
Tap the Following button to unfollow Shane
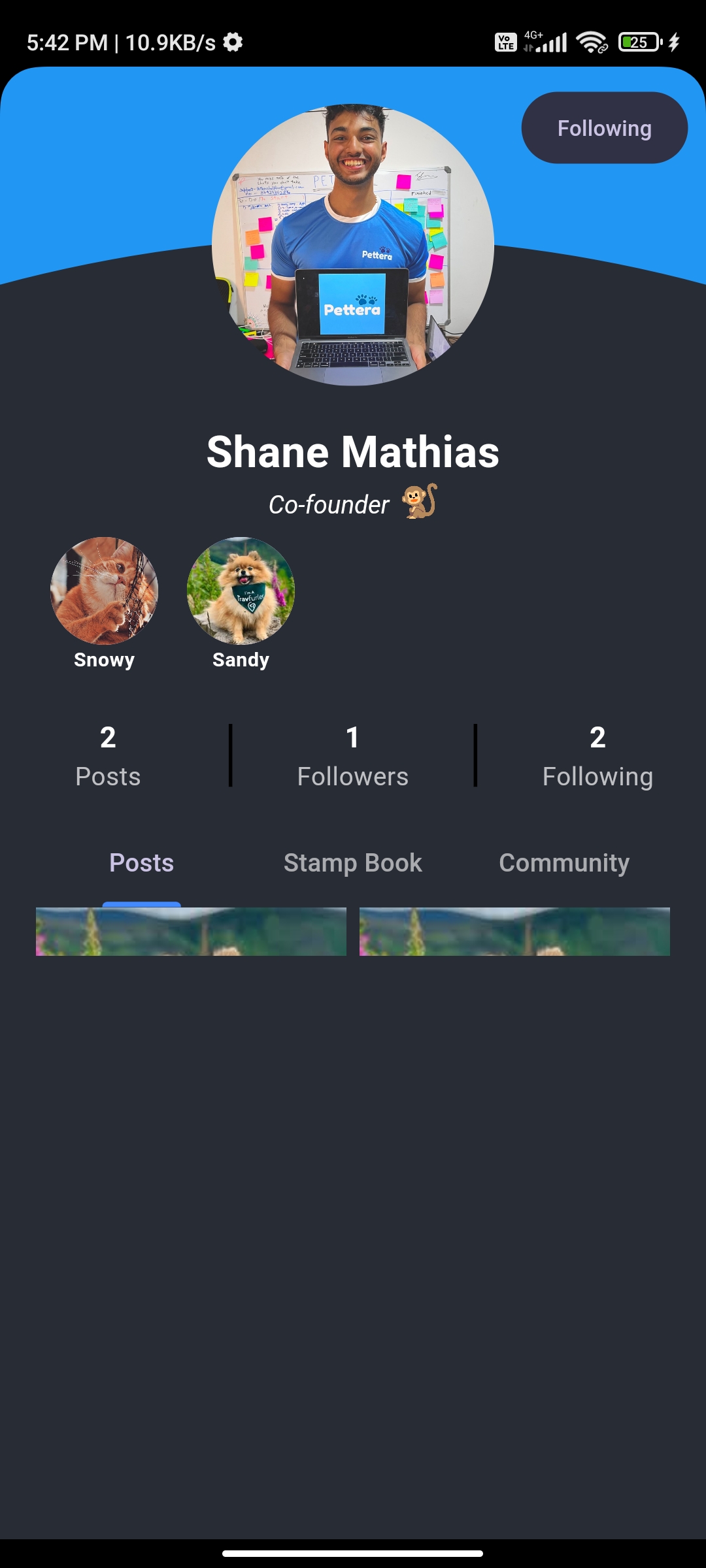604,128
